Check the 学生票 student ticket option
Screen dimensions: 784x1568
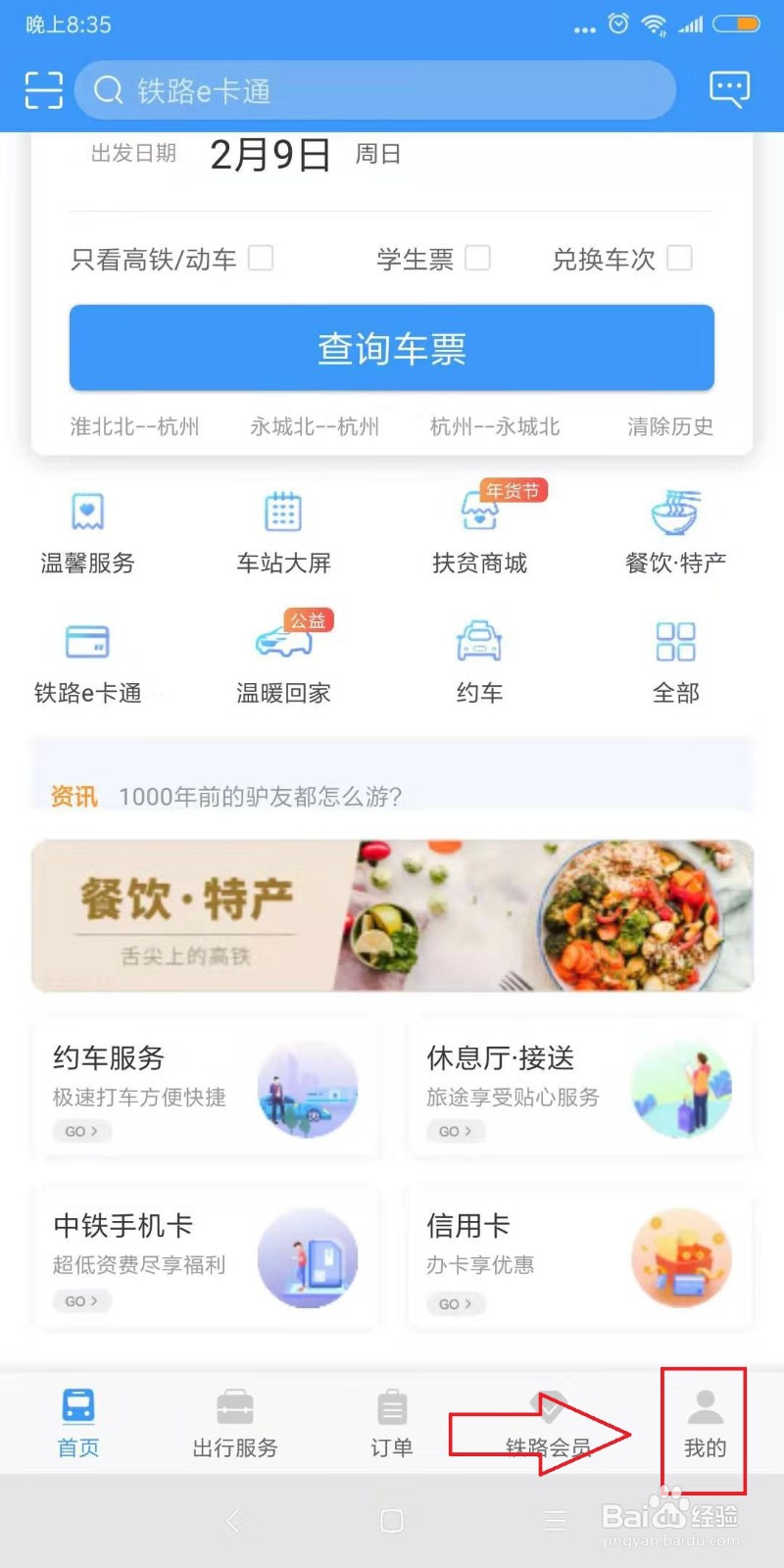click(x=477, y=257)
